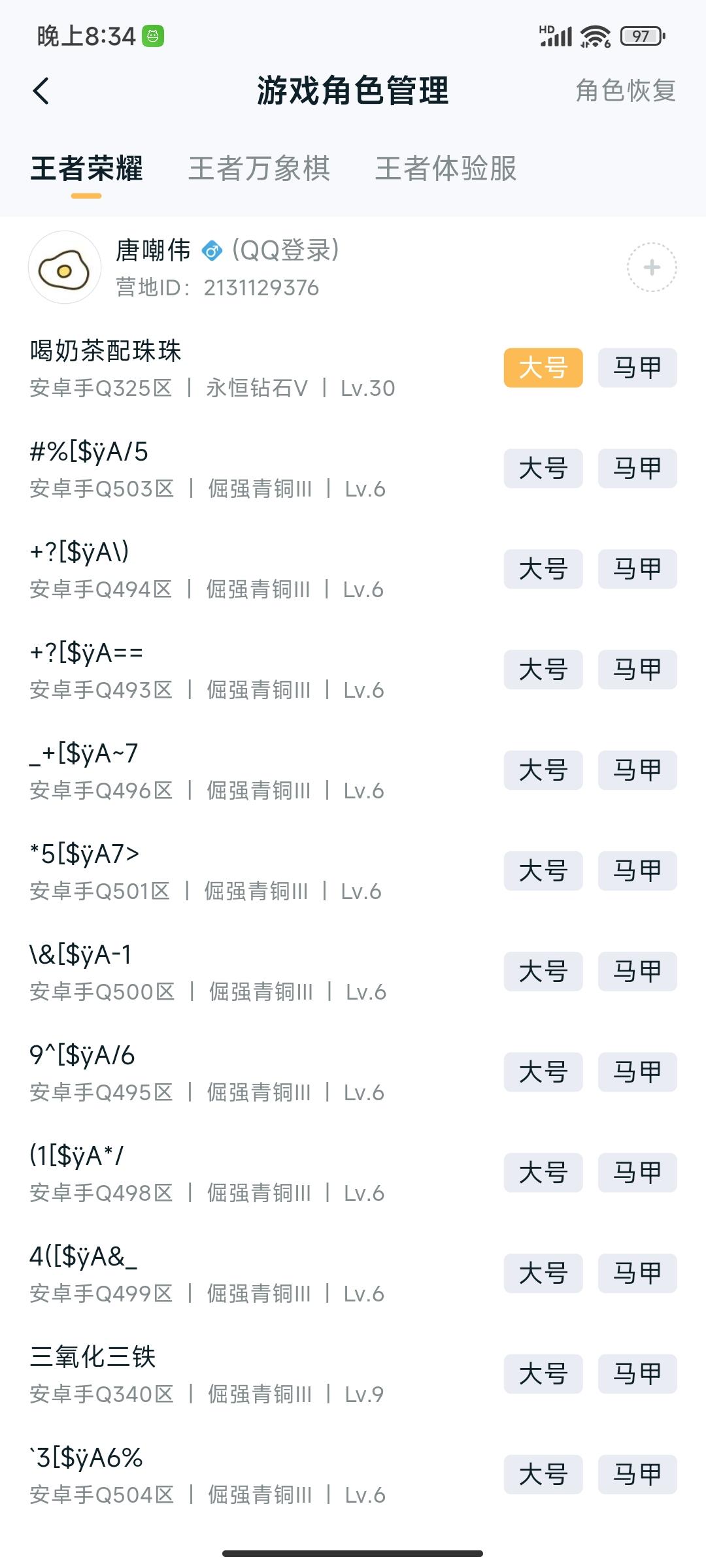The width and height of the screenshot is (706, 1568).
Task: Tap the plus icon to add a role
Action: 651,268
